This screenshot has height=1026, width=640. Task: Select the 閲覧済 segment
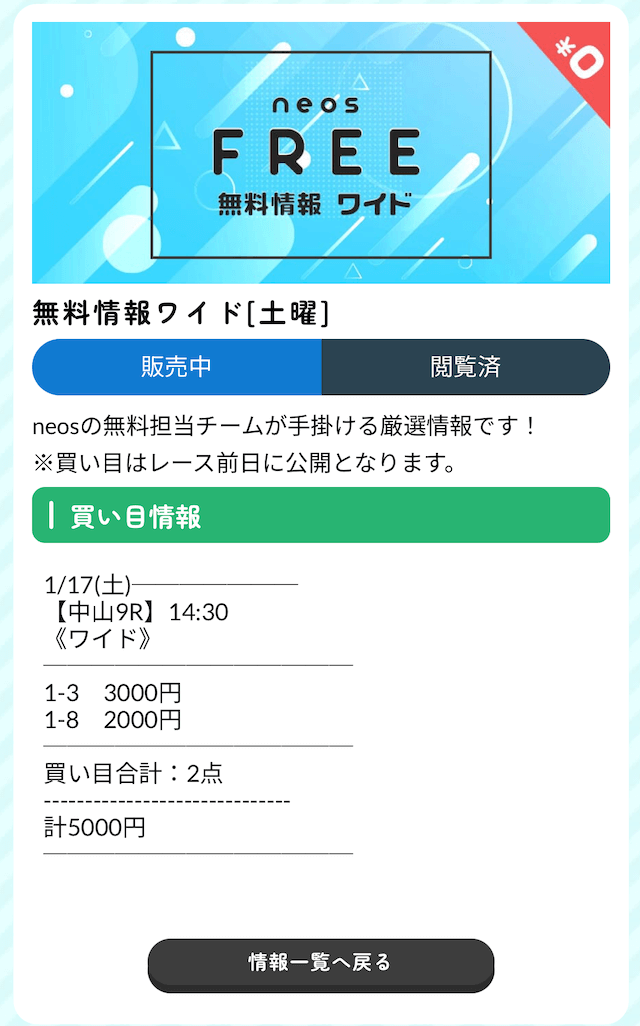click(465, 367)
